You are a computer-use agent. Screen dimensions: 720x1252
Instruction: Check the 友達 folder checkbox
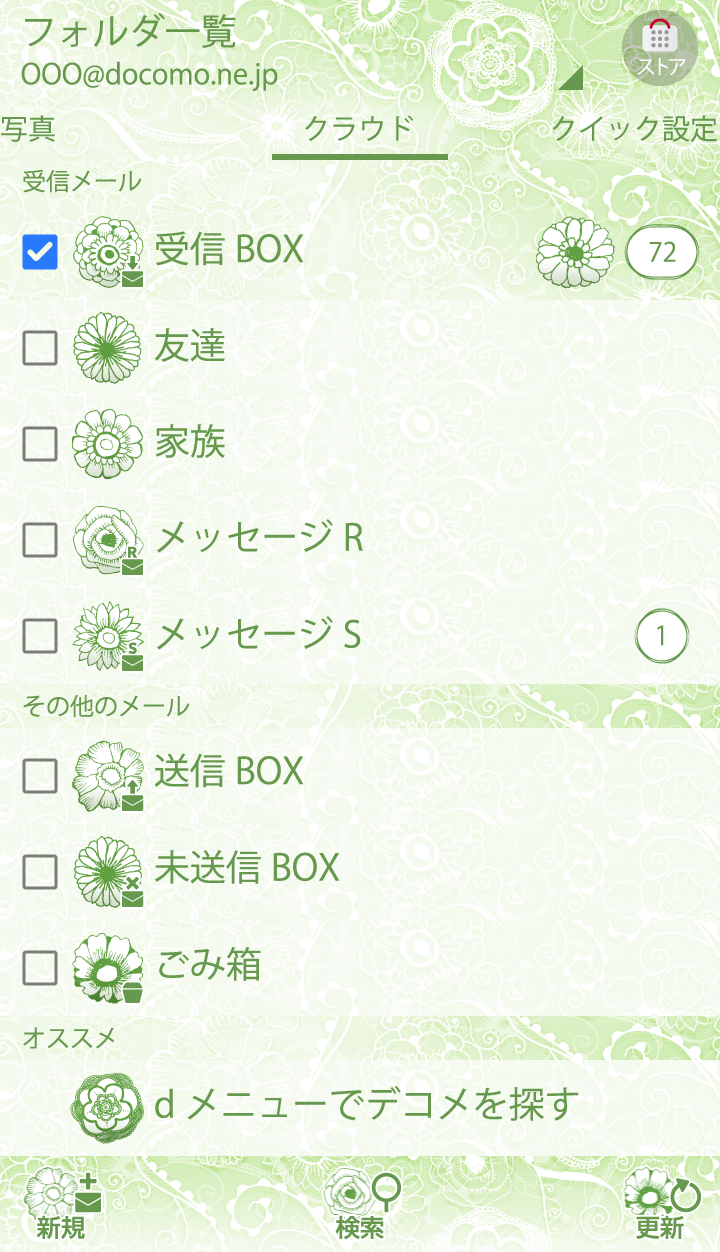(40, 348)
